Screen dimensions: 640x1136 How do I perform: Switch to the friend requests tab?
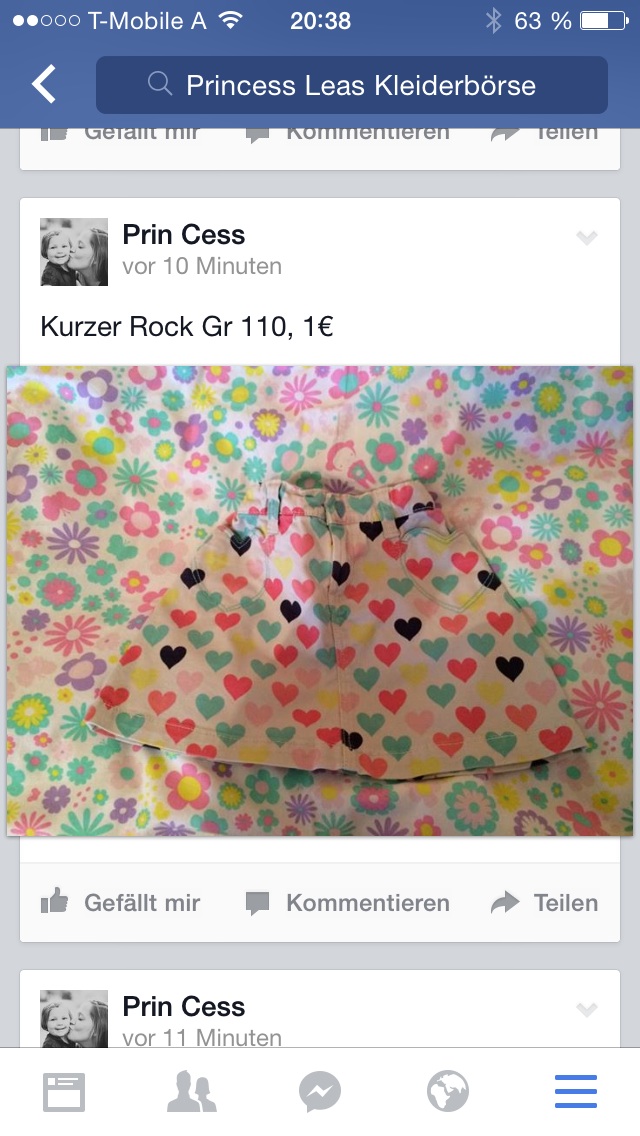[x=192, y=1092]
